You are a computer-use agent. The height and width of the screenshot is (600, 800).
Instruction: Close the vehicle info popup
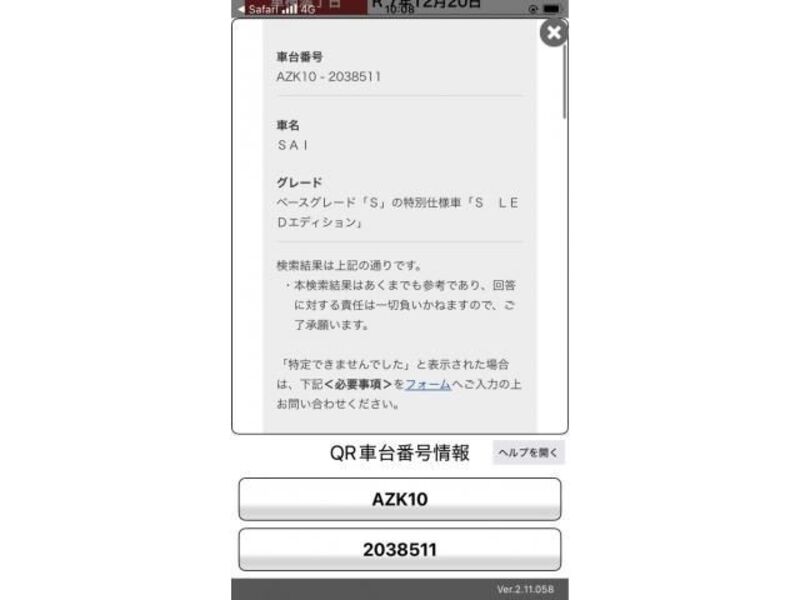coord(553,33)
